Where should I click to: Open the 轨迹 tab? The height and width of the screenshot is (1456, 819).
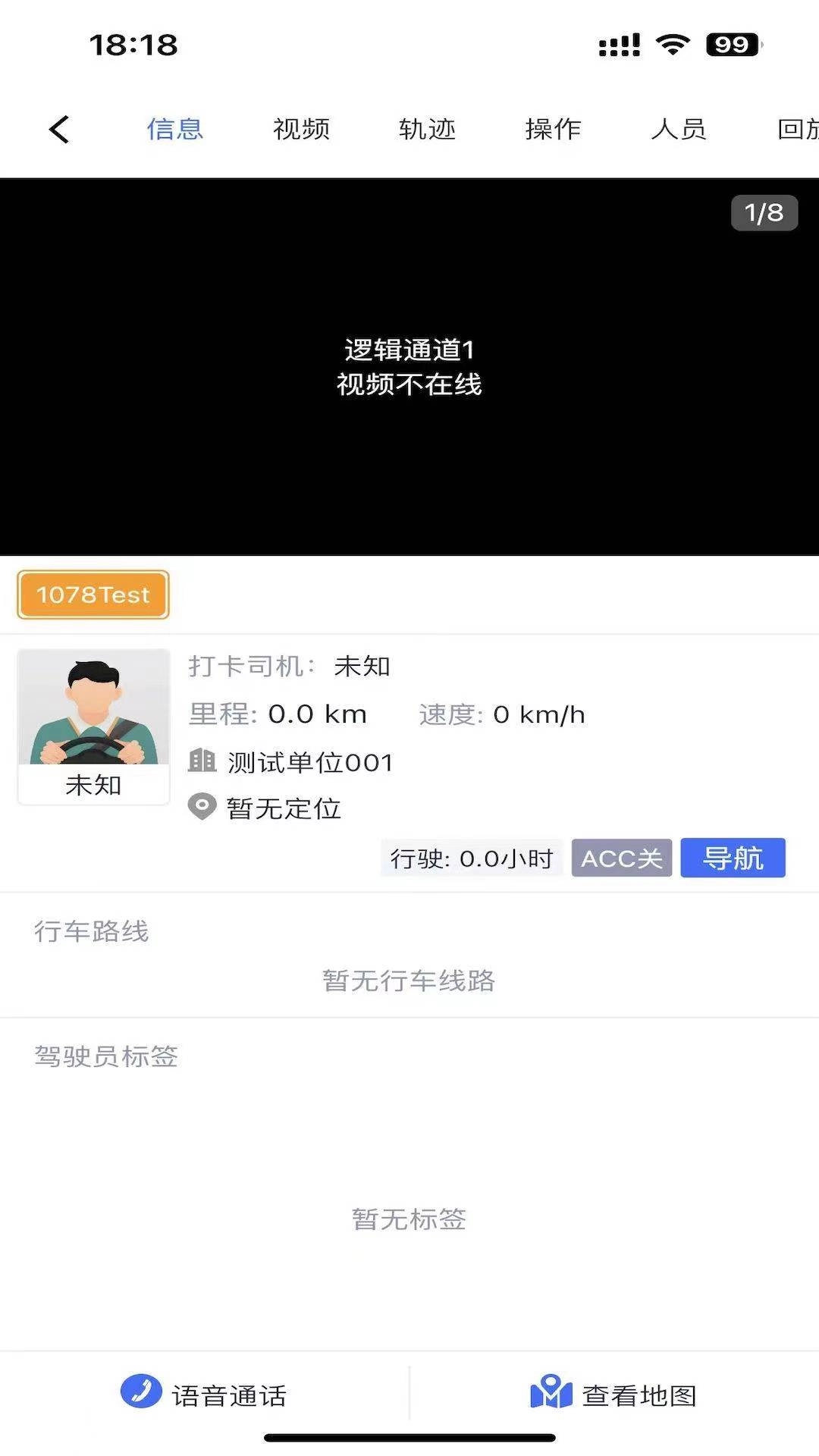(426, 129)
